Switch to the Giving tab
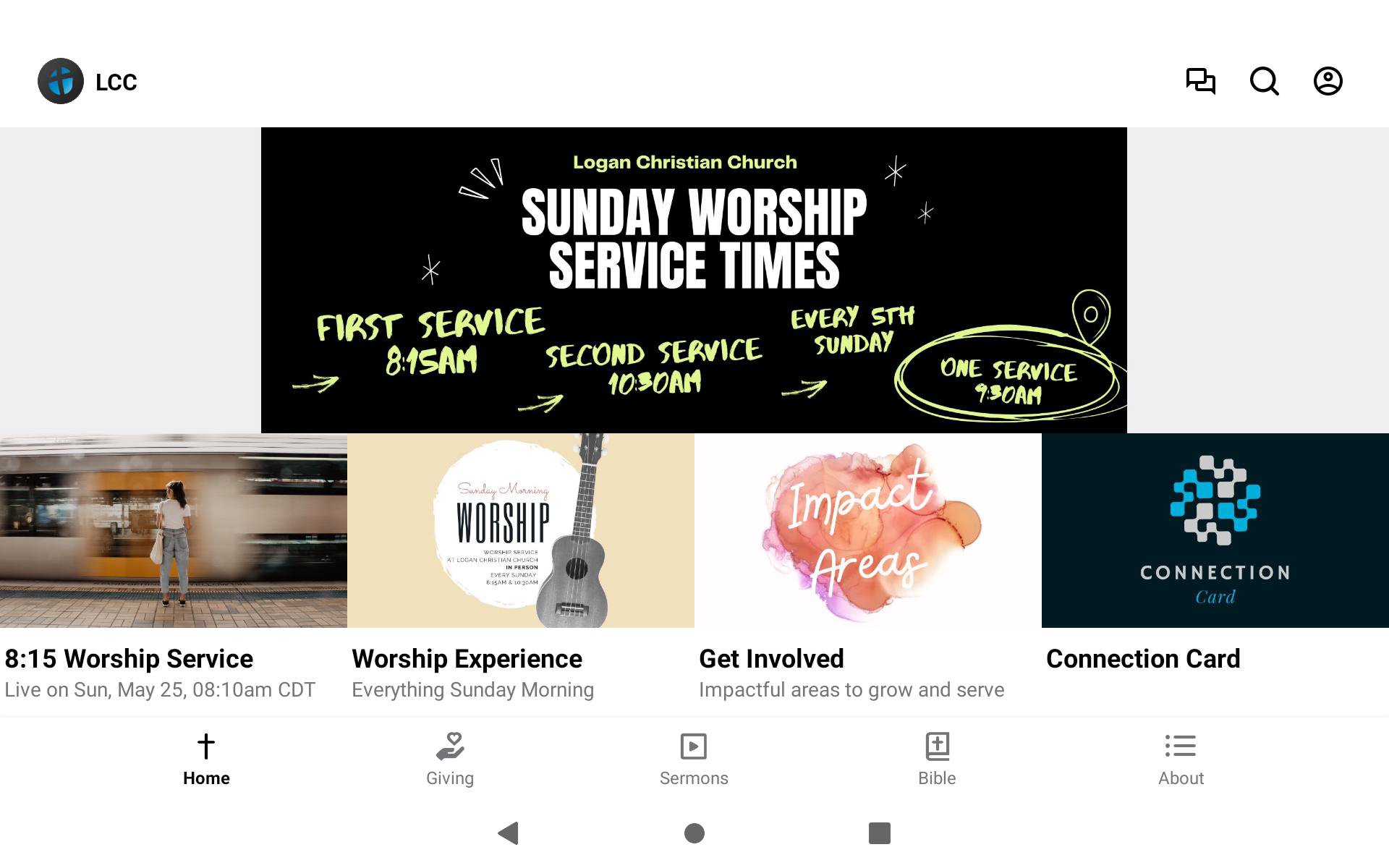The image size is (1389, 868). (450, 759)
